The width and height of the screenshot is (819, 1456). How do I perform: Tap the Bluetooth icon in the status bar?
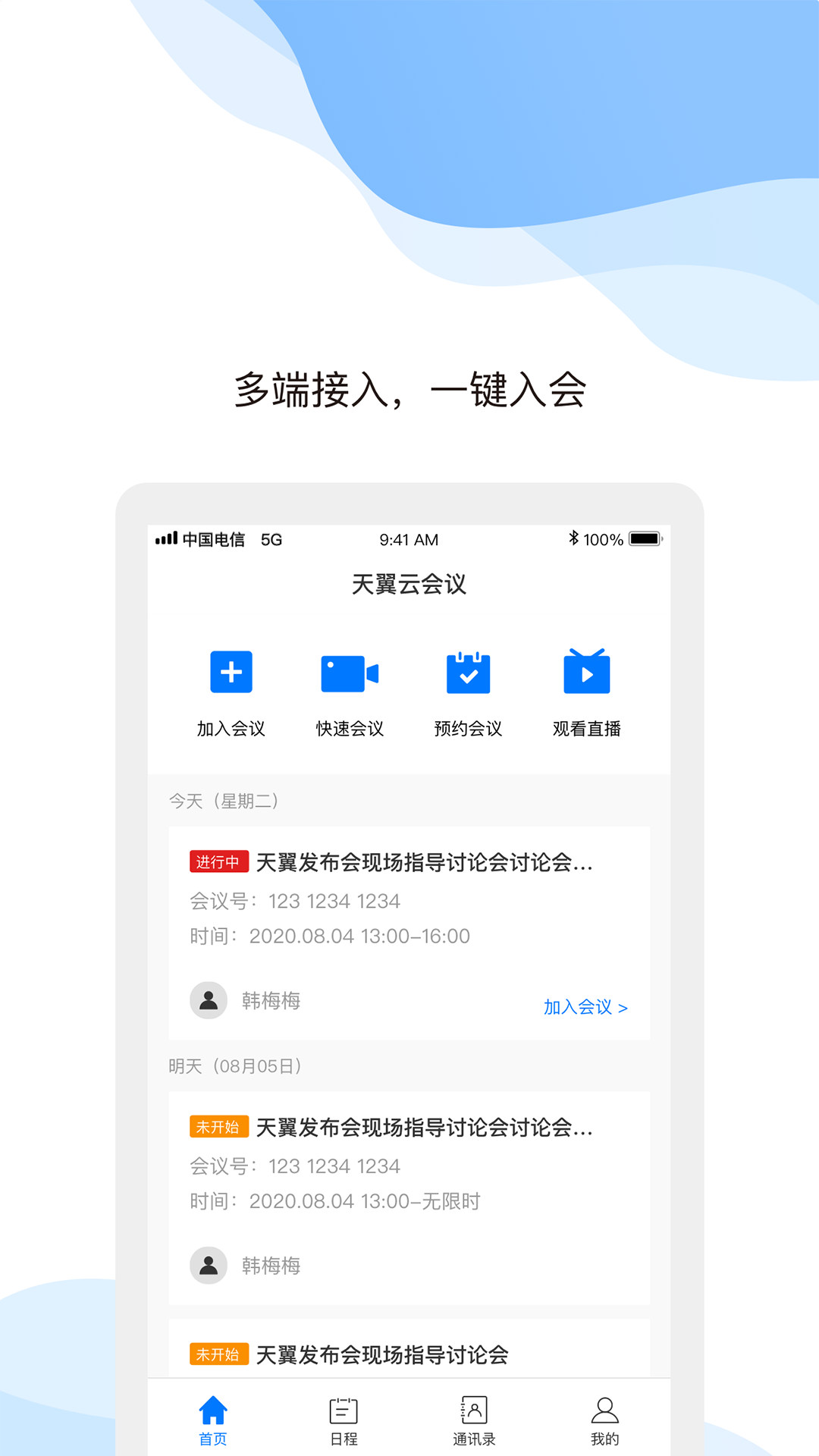pos(573,539)
